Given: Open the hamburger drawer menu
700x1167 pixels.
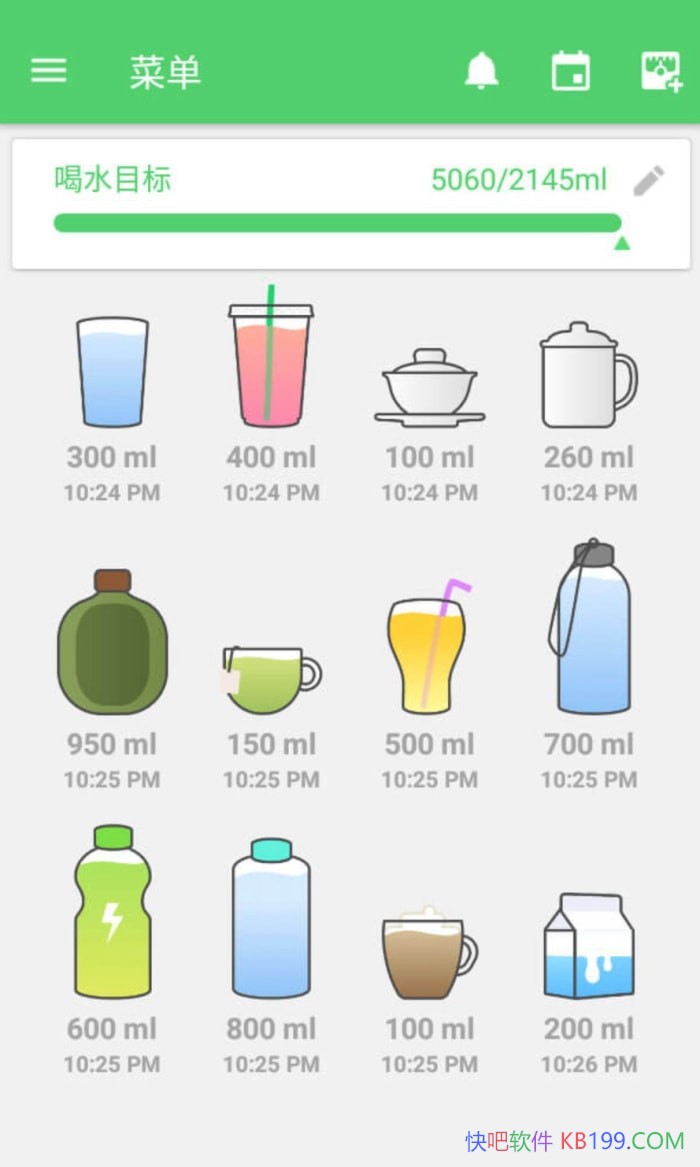Looking at the screenshot, I should [48, 71].
